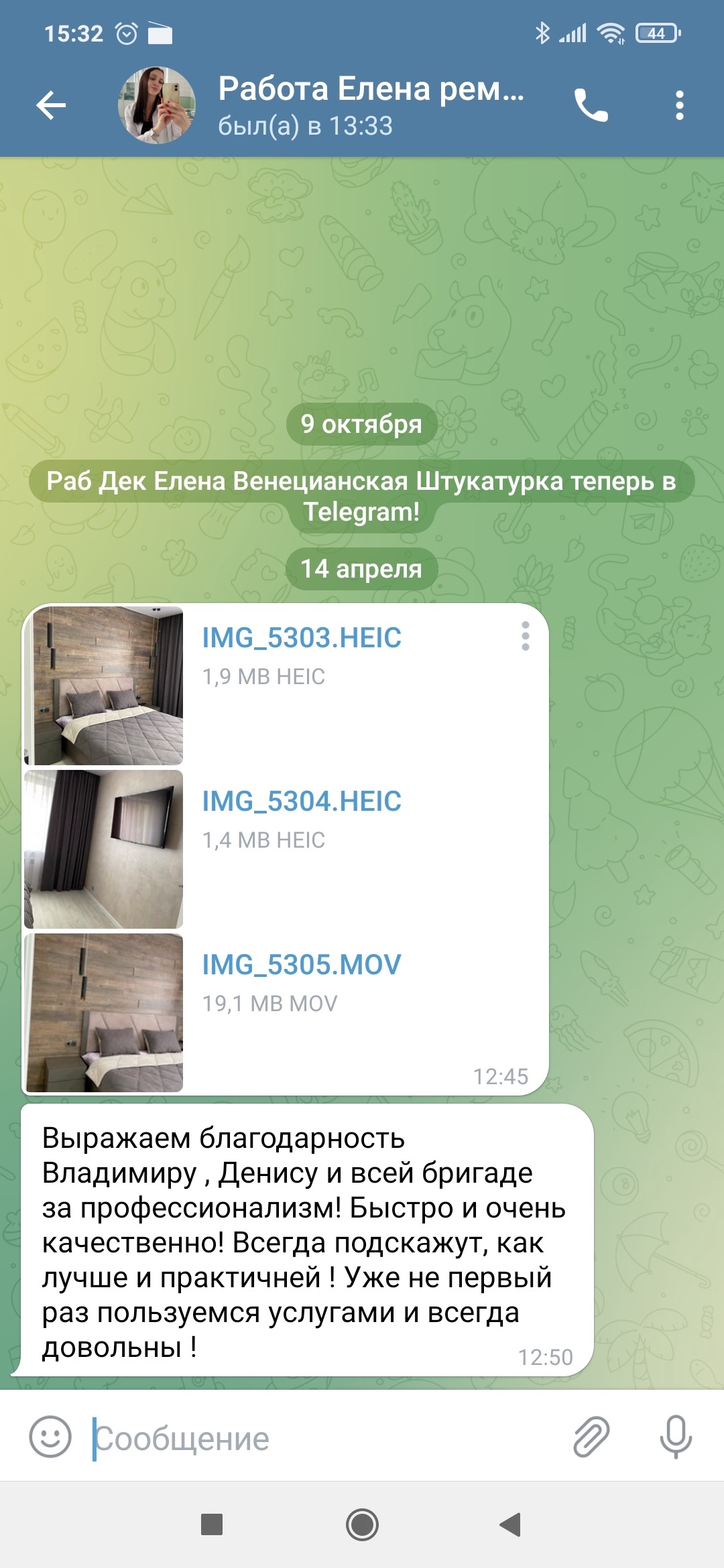The width and height of the screenshot is (724, 1568).
Task: Tap the microphone voice message button
Action: 675,1437
